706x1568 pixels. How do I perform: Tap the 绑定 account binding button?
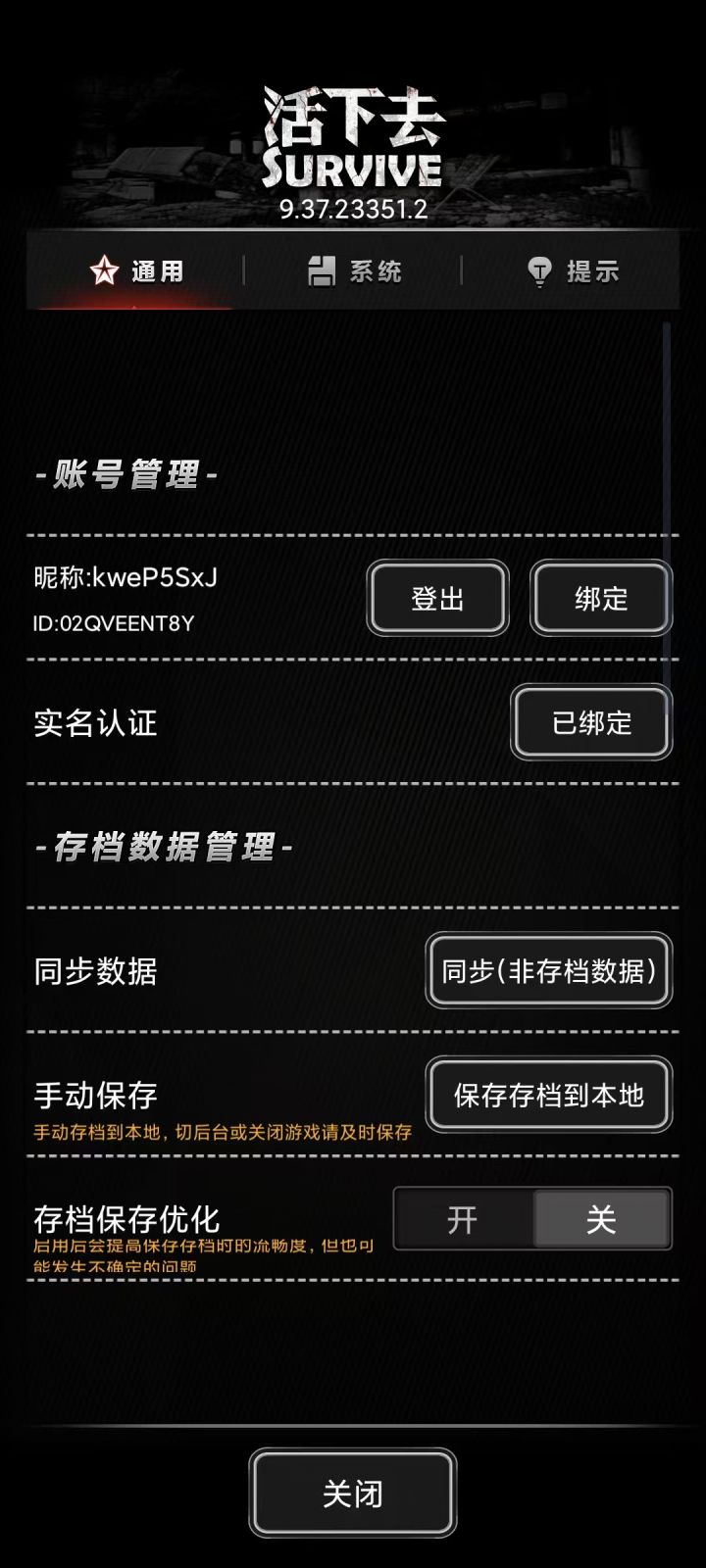600,599
